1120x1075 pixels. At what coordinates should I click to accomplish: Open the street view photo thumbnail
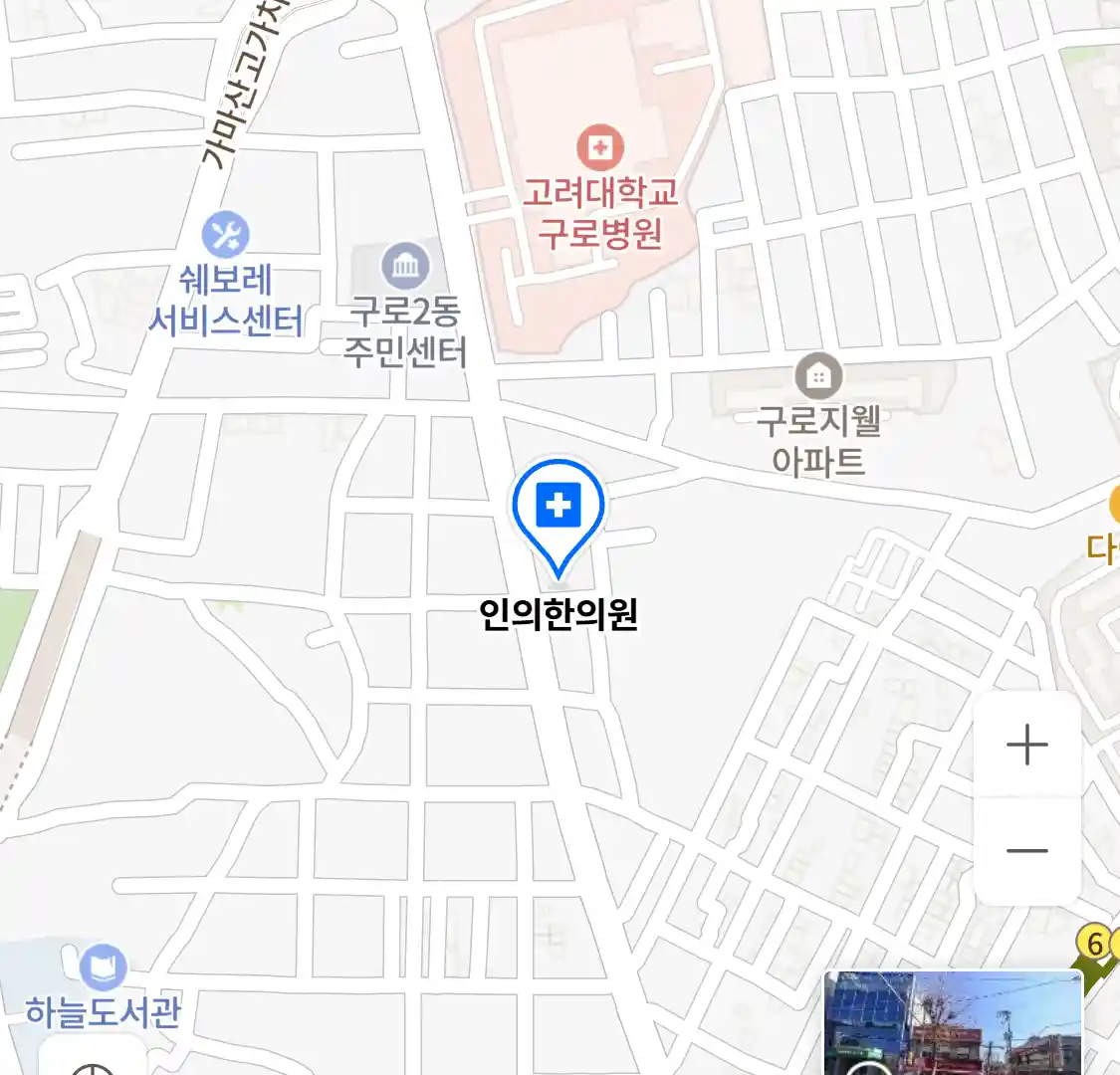(953, 1023)
